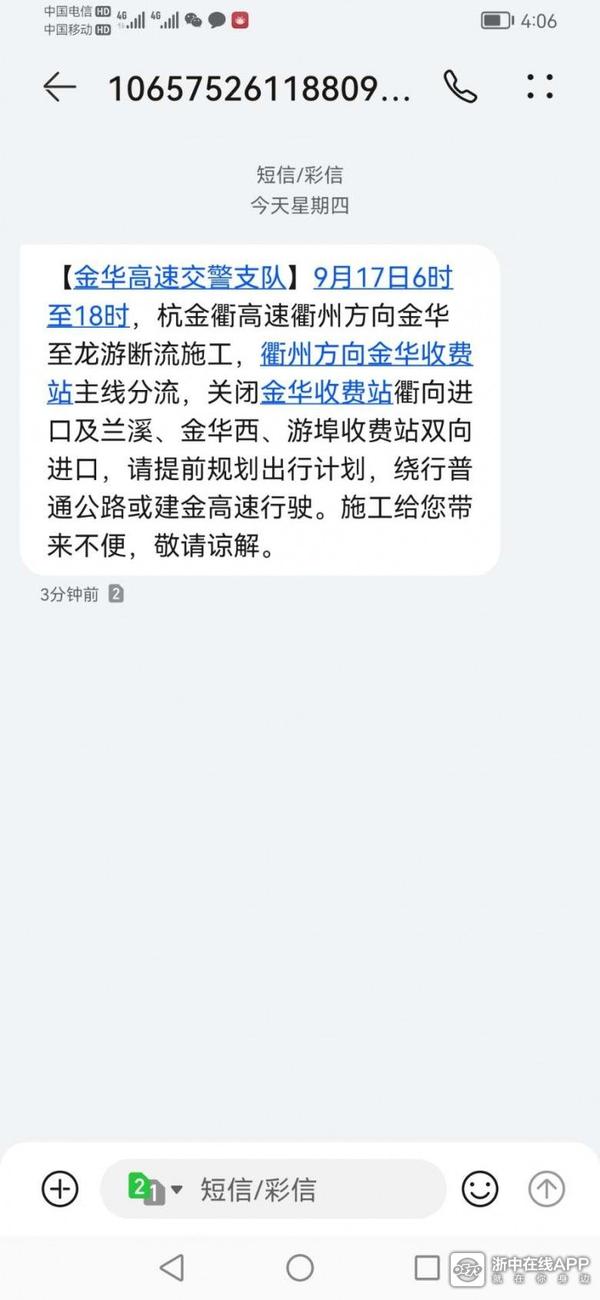Screen dimensions: 600x1300
Task: Tap the system back navigation button
Action: (x=172, y=1268)
